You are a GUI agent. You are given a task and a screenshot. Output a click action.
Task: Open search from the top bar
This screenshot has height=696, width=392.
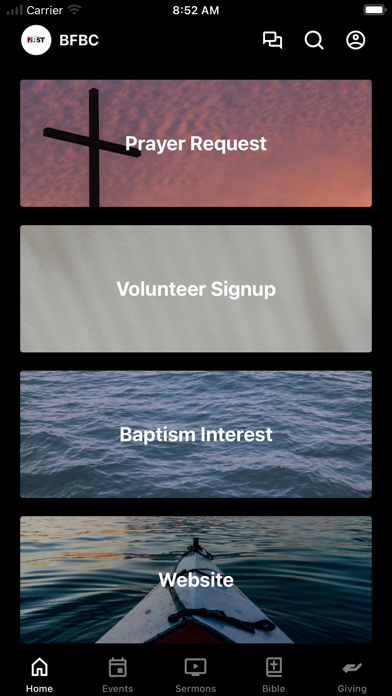(x=314, y=40)
